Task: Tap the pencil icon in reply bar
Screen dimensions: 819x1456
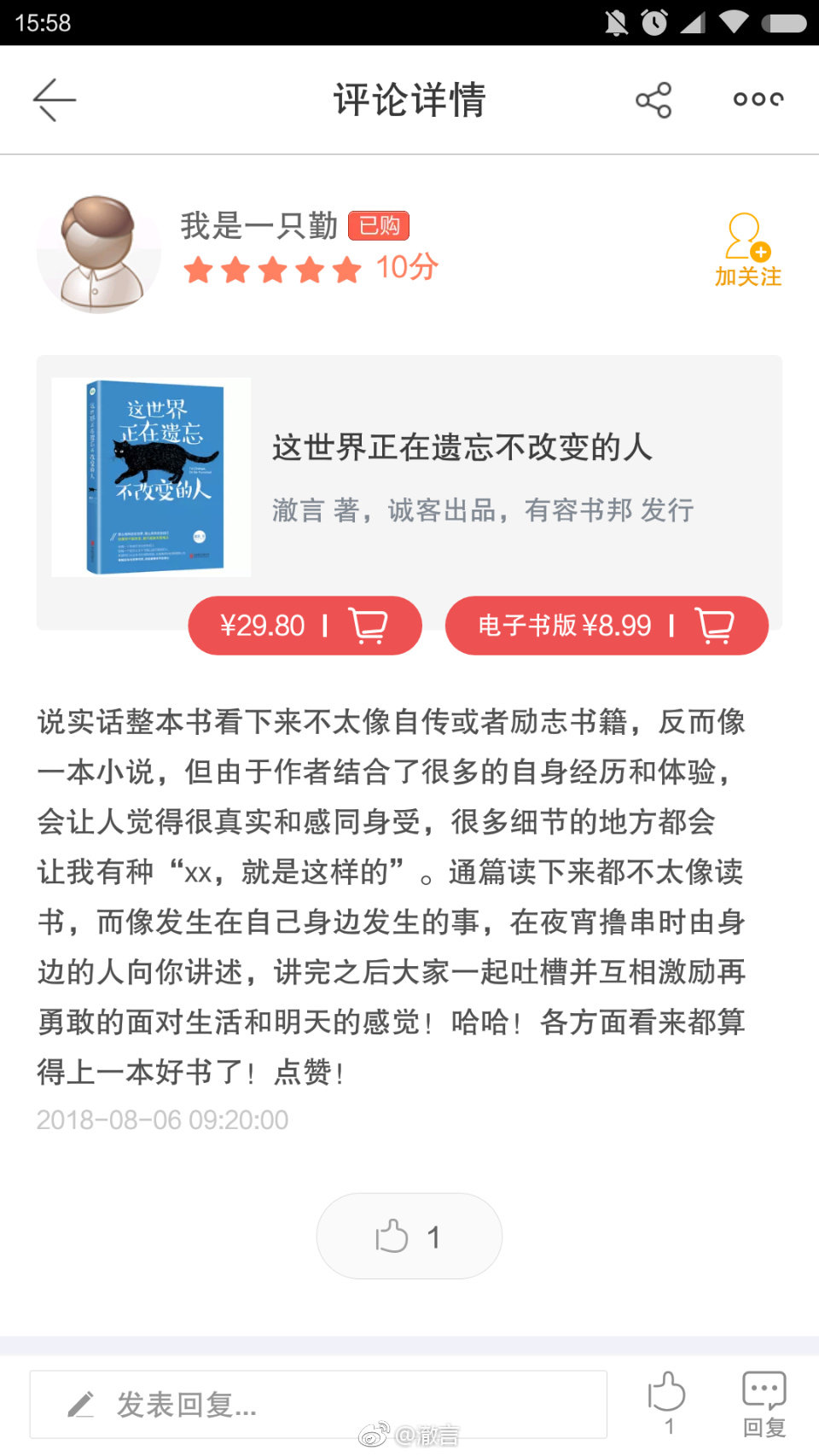Action: [x=81, y=1403]
